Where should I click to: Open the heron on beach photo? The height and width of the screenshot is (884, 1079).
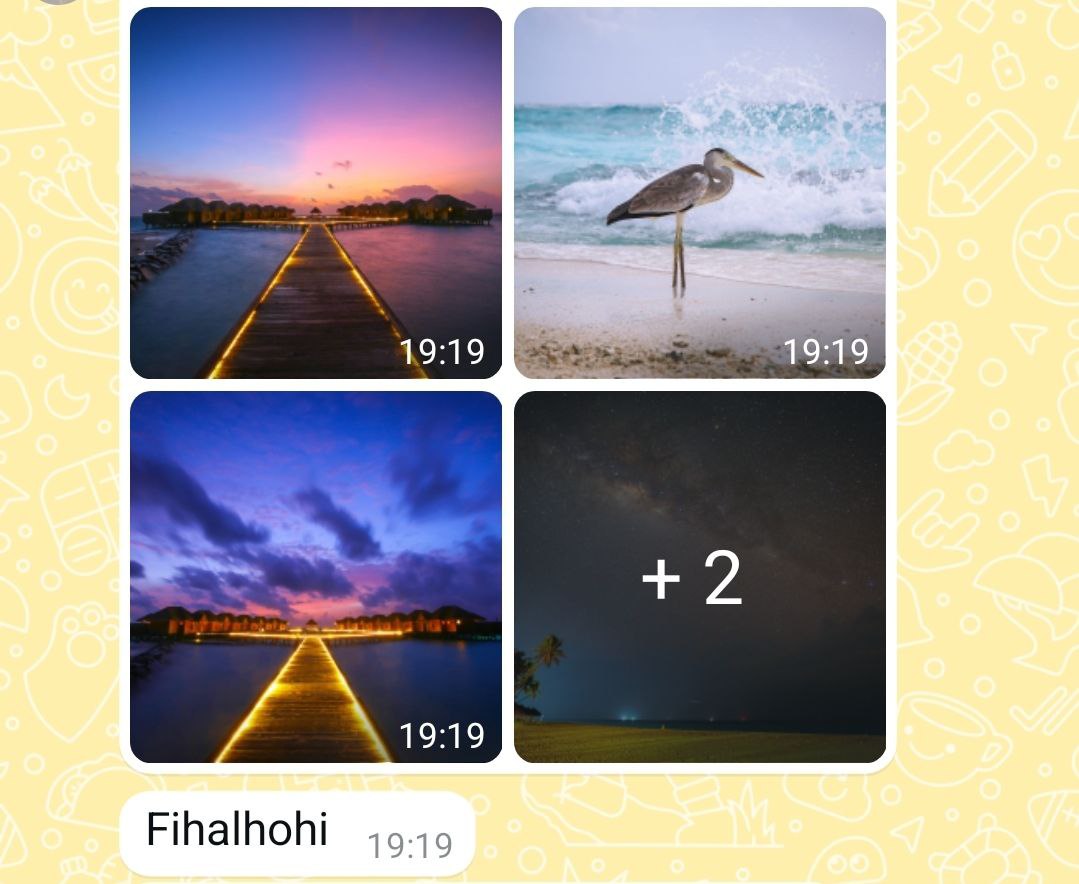(x=699, y=192)
